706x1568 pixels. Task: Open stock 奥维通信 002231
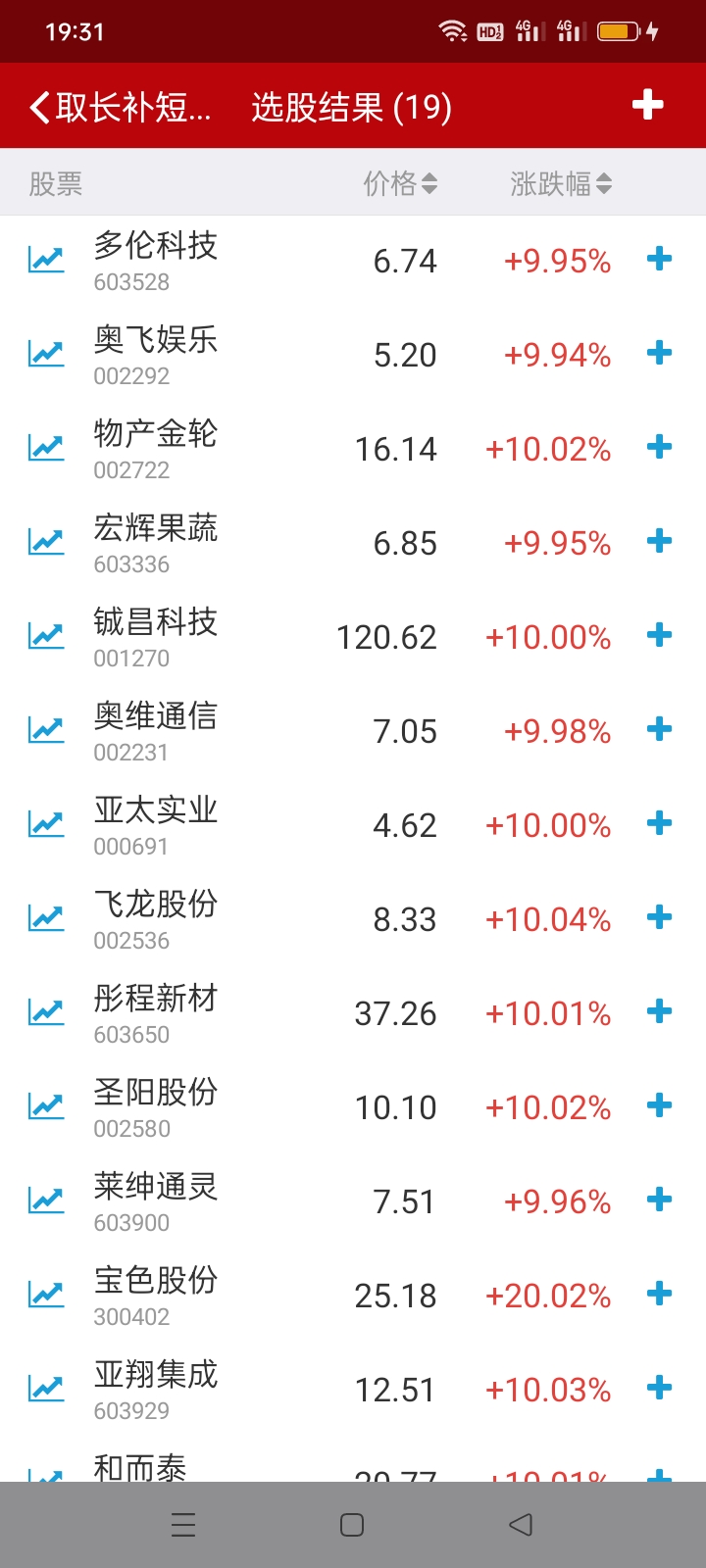(x=155, y=731)
